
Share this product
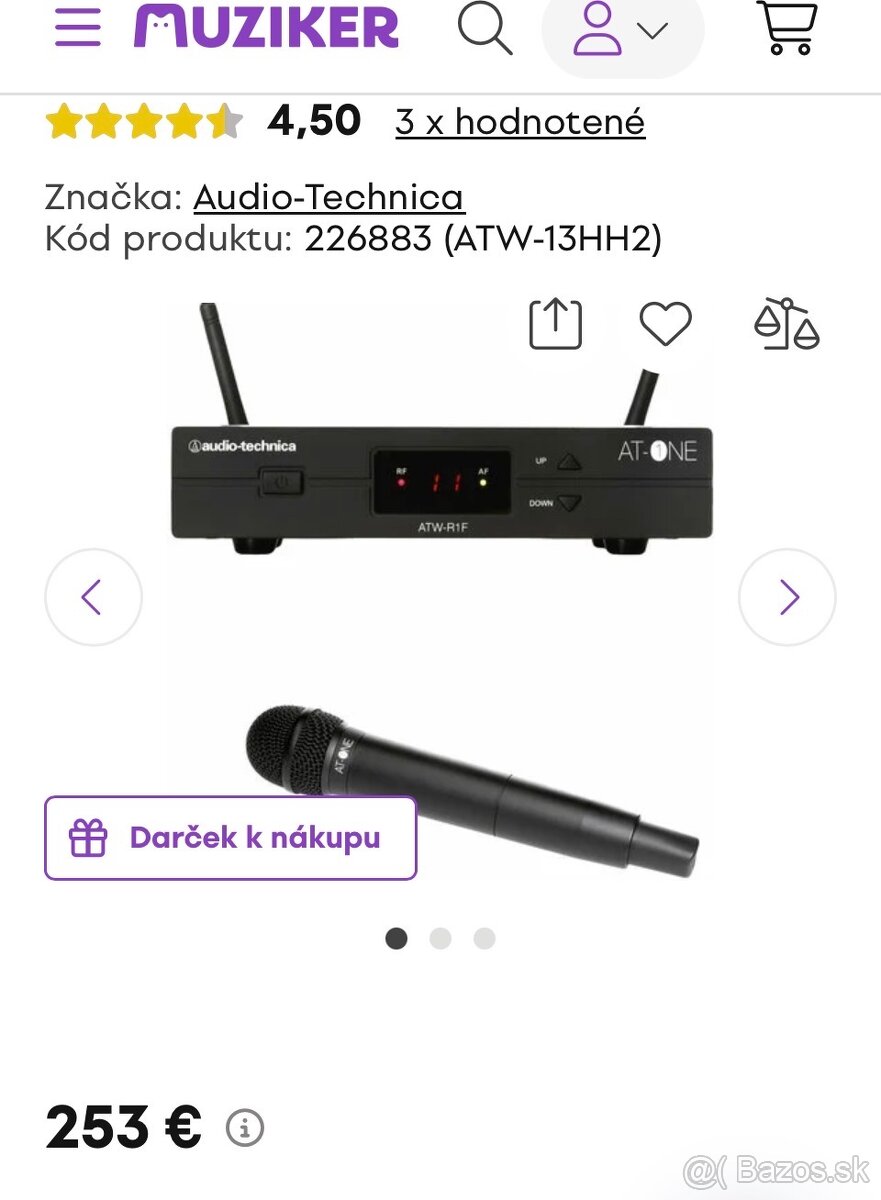(x=555, y=324)
